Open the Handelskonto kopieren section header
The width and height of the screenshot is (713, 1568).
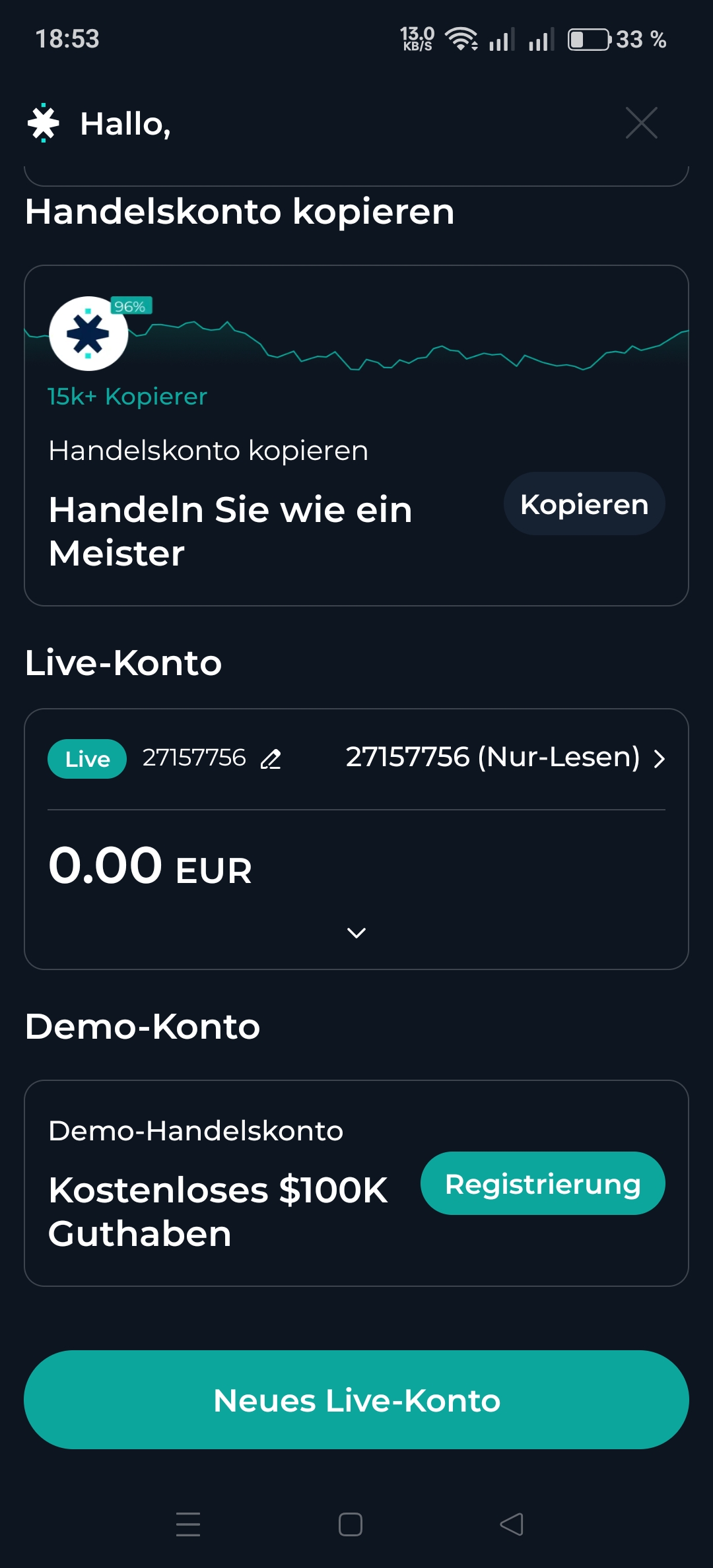click(x=239, y=211)
